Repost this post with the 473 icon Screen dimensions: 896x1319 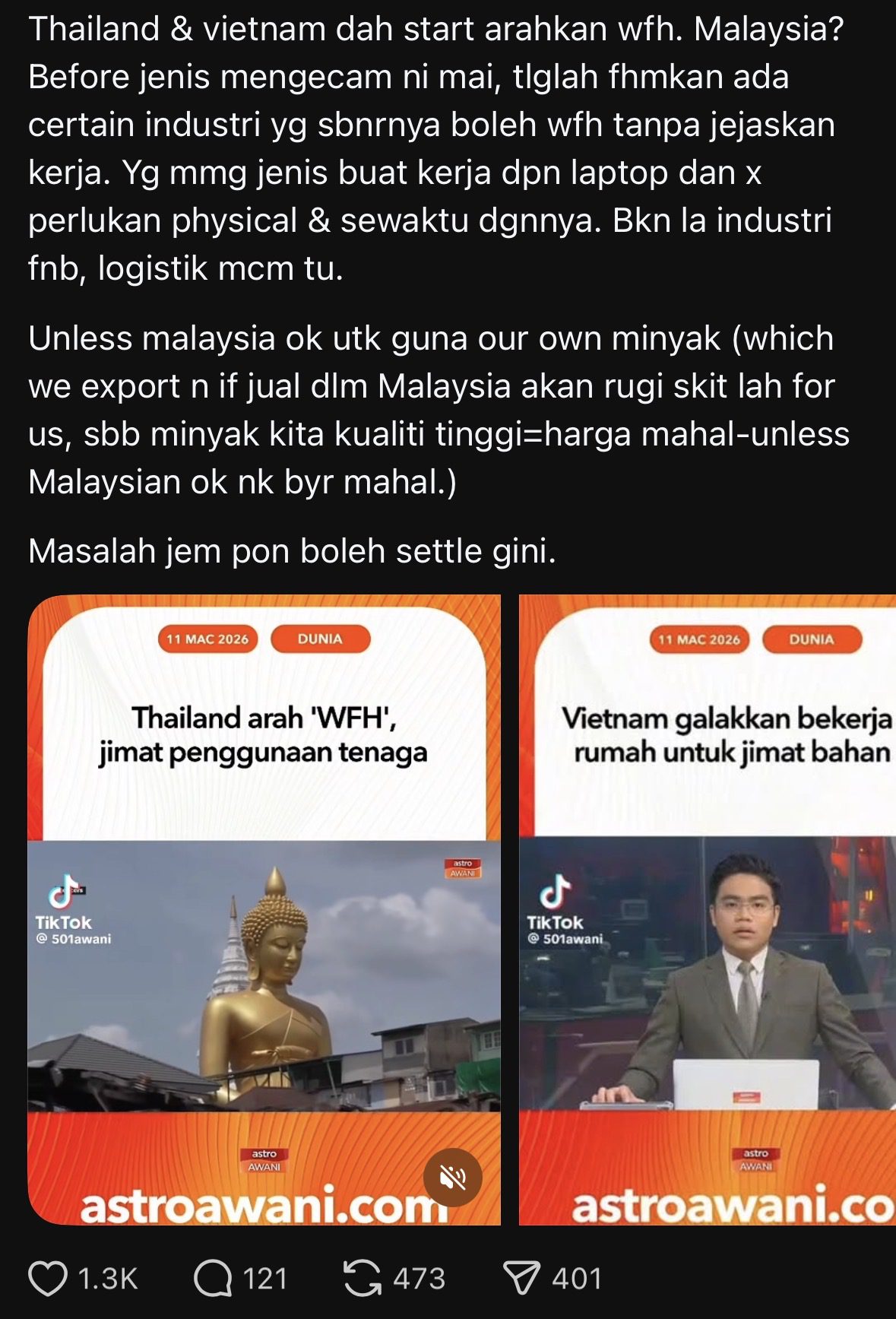coord(363,1278)
